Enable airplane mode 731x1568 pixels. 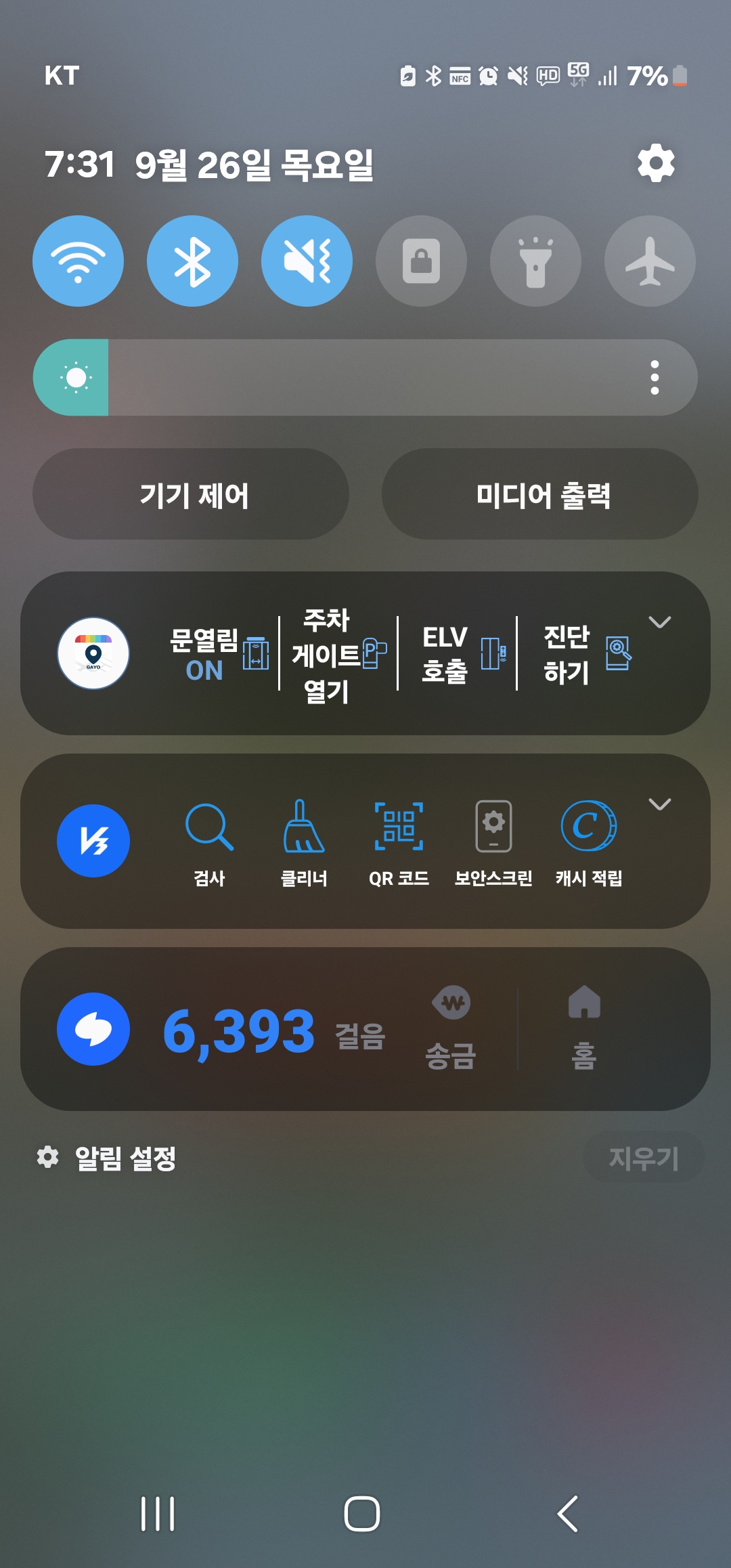650,261
